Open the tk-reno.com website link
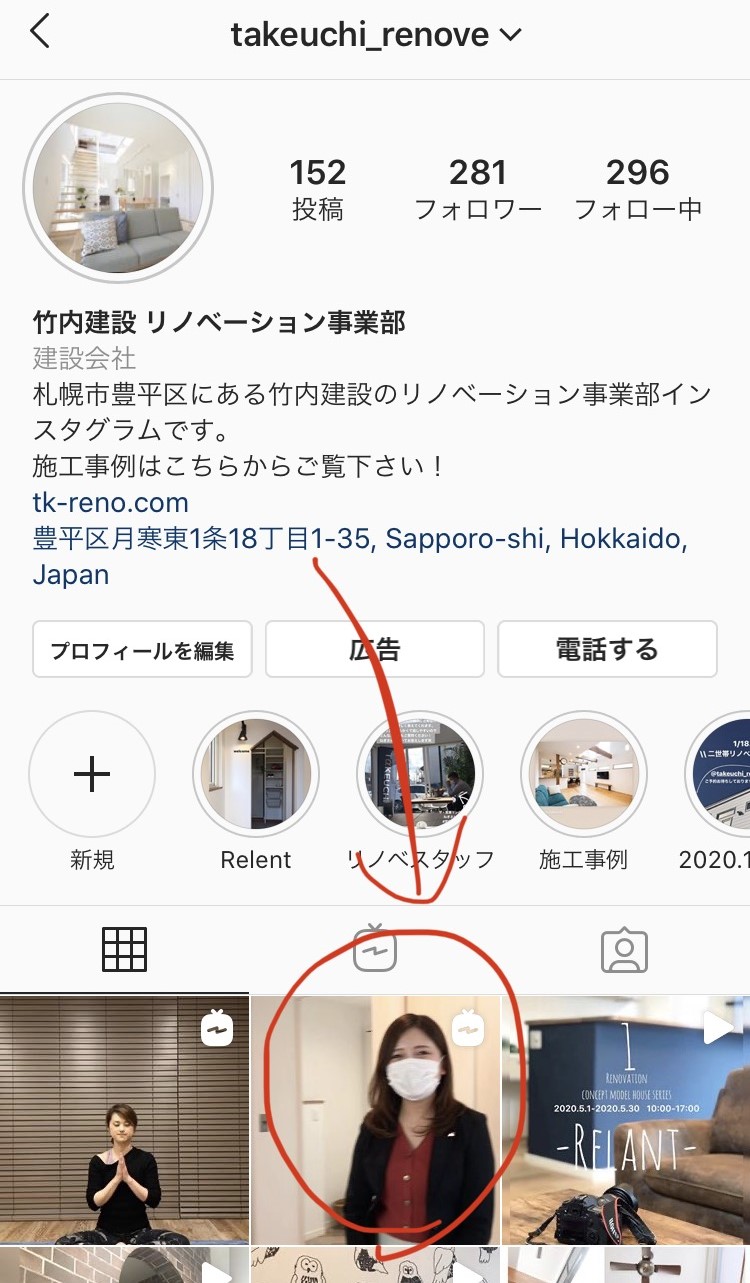The width and height of the screenshot is (750, 1283). pos(110,502)
